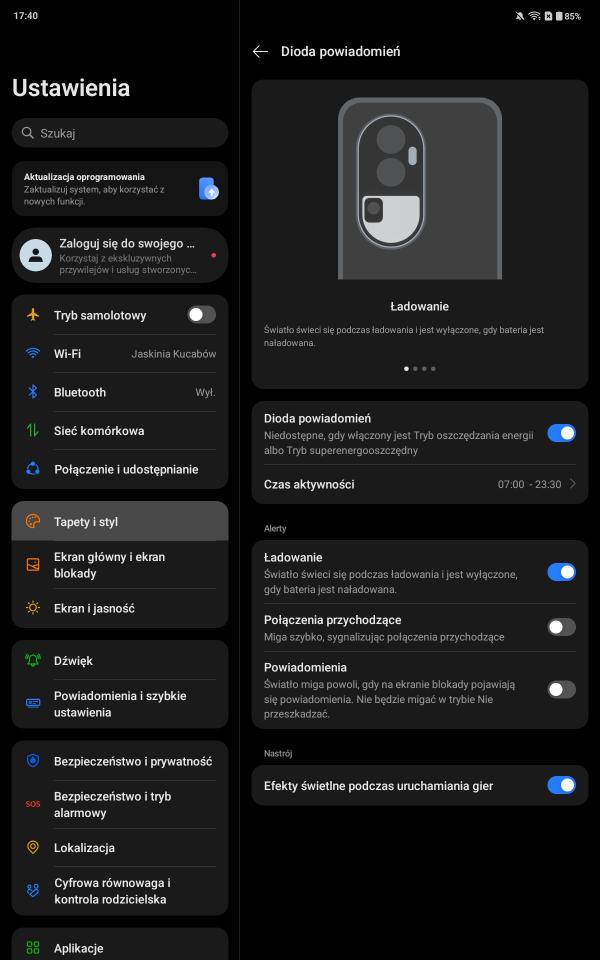Turn on the Powiadomienia alert toggle
600x960 pixels.
[x=561, y=689]
